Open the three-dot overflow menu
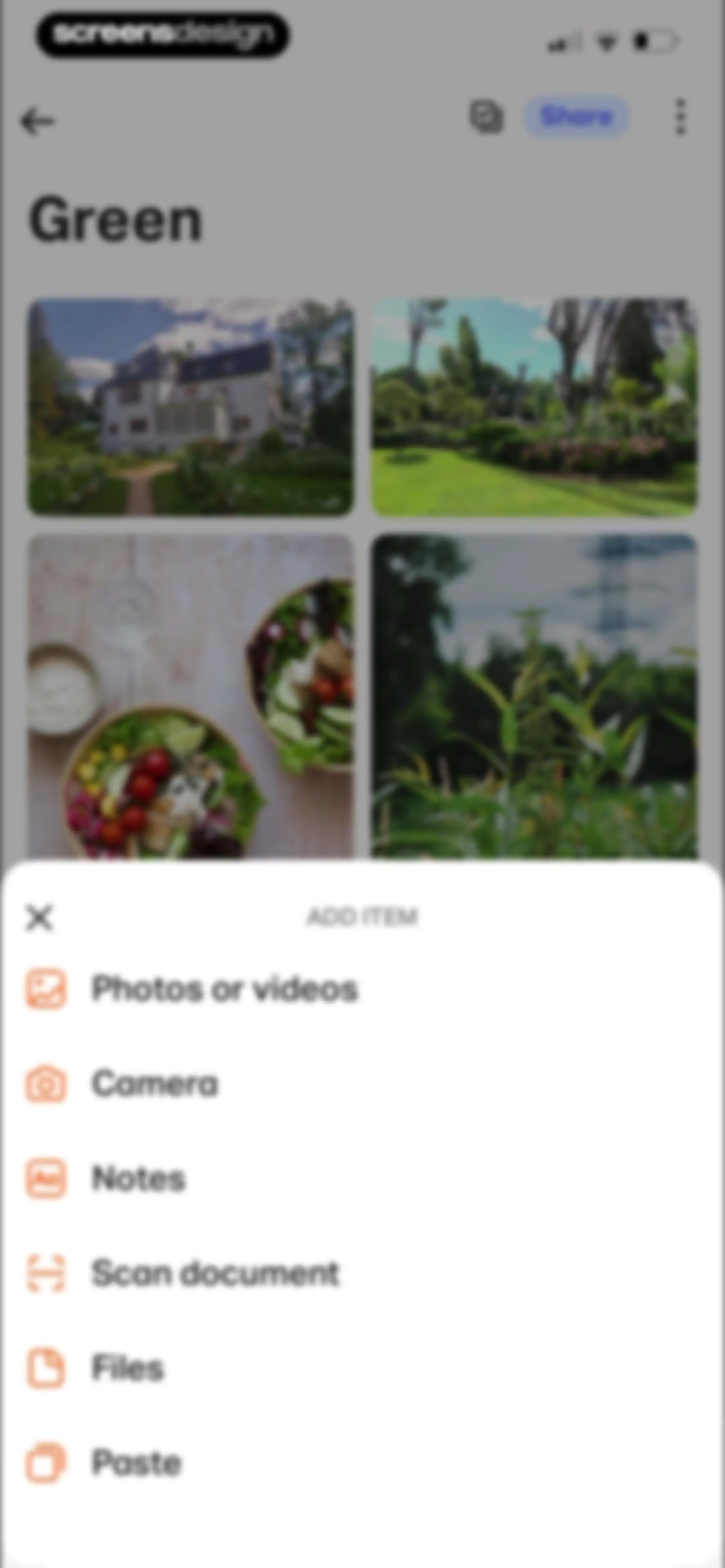Screen dimensions: 725x1568 click(681, 117)
